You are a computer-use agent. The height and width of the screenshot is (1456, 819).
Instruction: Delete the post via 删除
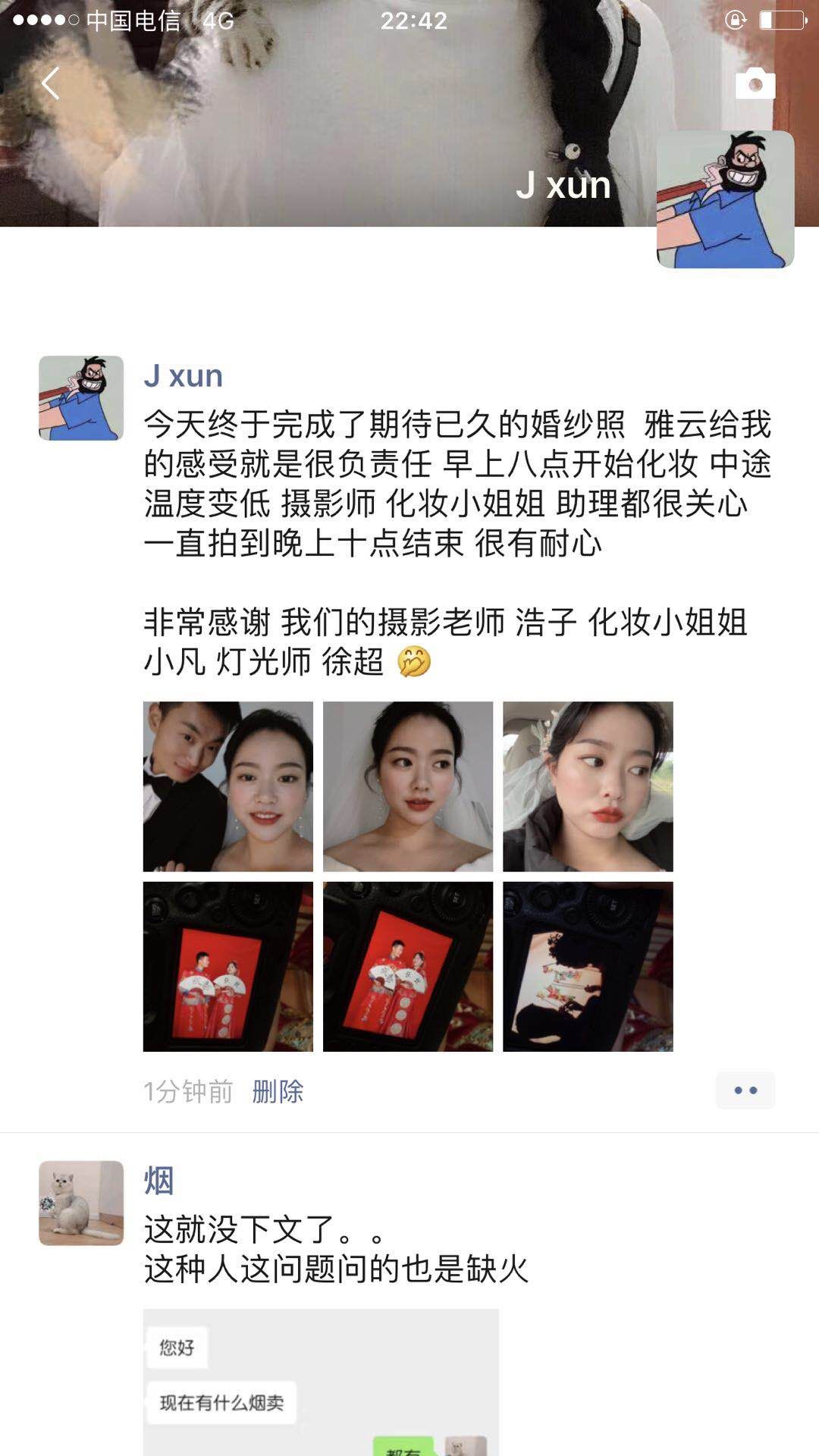[x=278, y=1091]
